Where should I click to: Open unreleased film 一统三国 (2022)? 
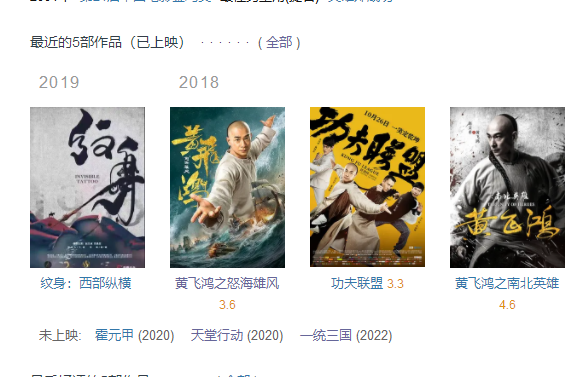(346, 335)
